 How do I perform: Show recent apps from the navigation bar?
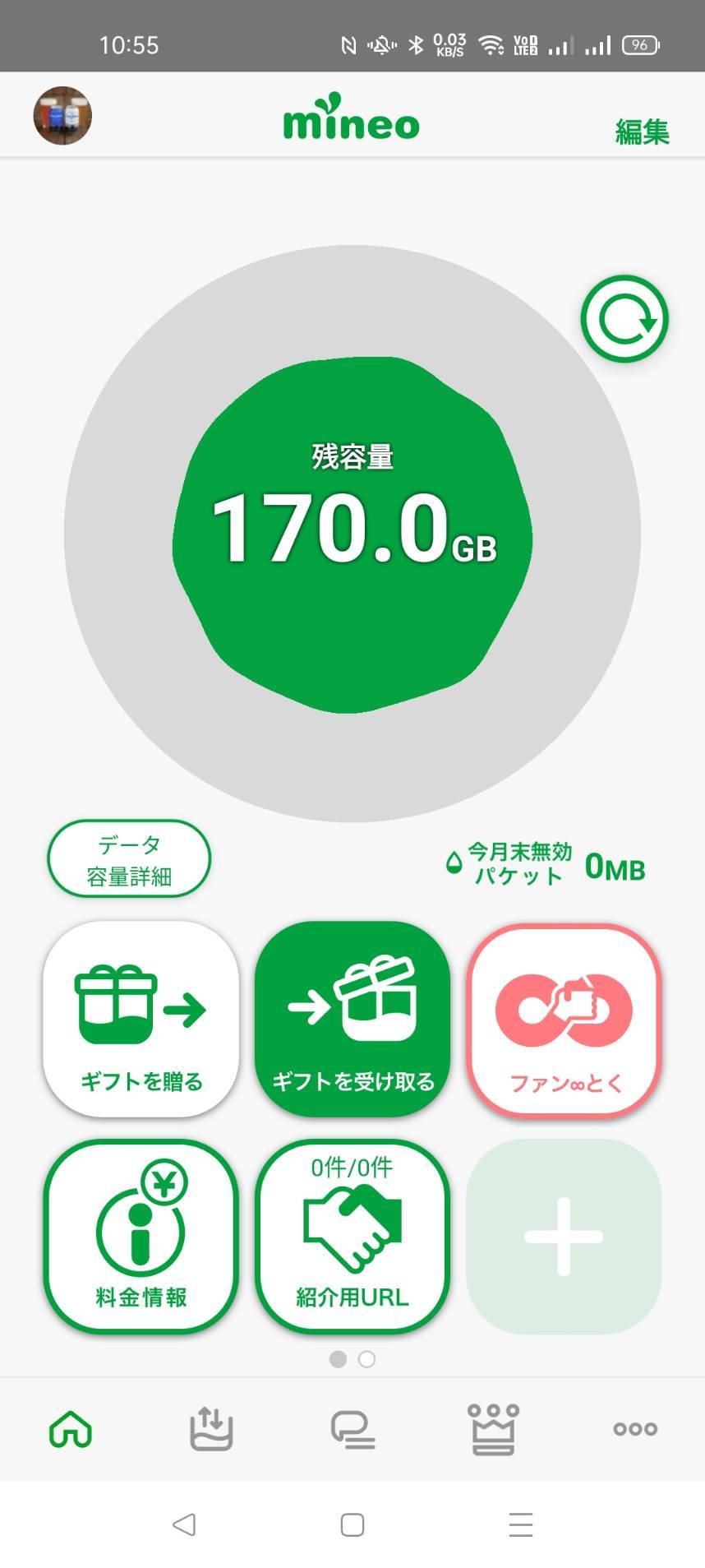521,1525
